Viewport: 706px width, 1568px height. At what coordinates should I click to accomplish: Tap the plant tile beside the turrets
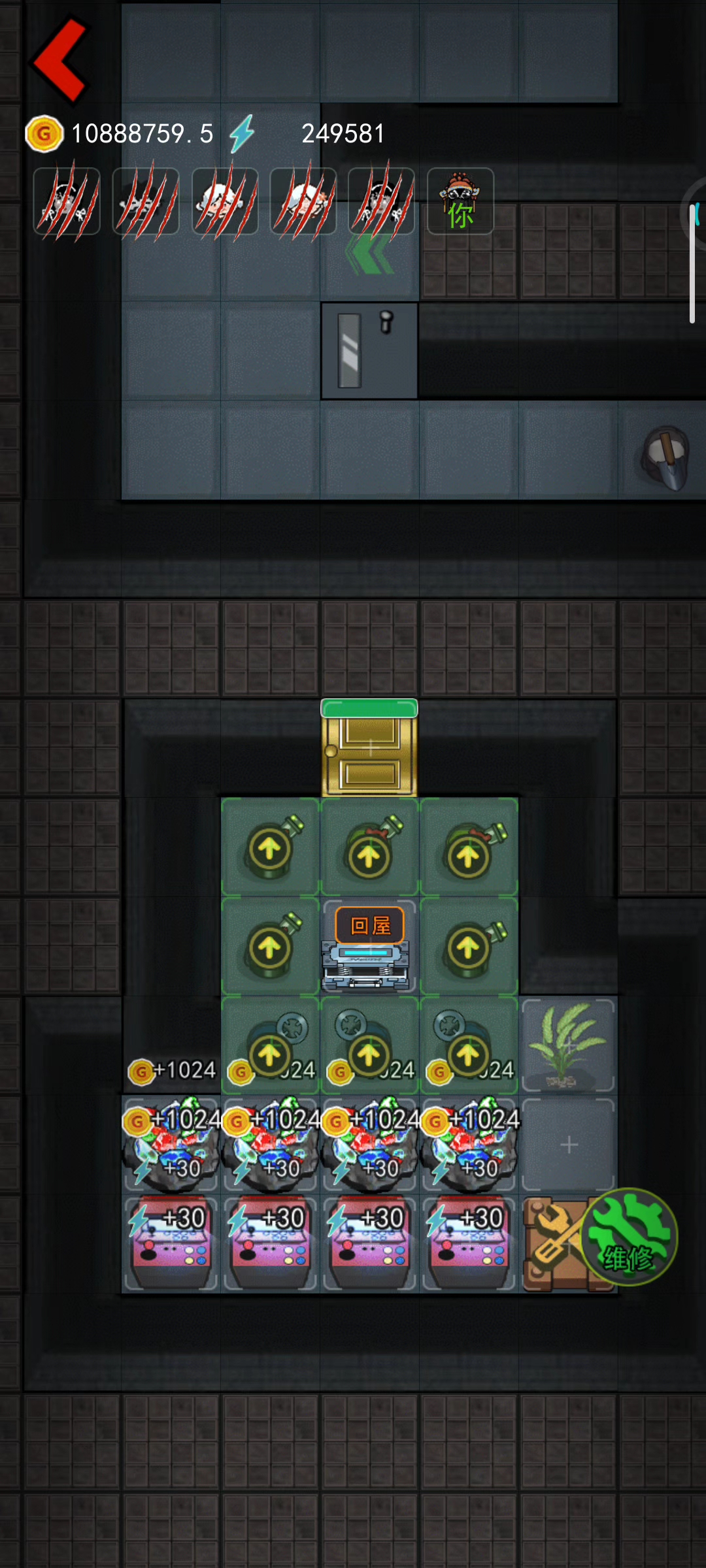click(x=568, y=1044)
